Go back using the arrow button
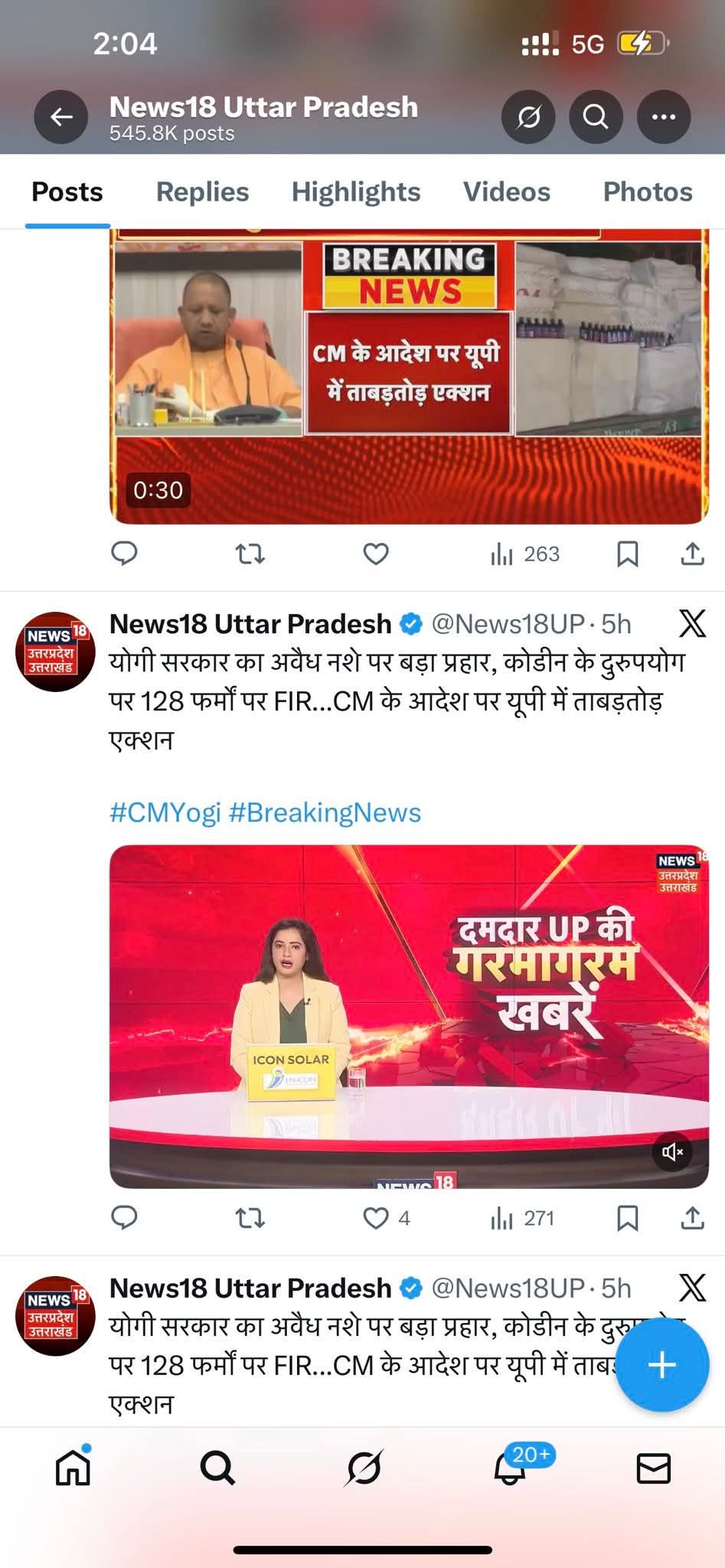 (60, 117)
